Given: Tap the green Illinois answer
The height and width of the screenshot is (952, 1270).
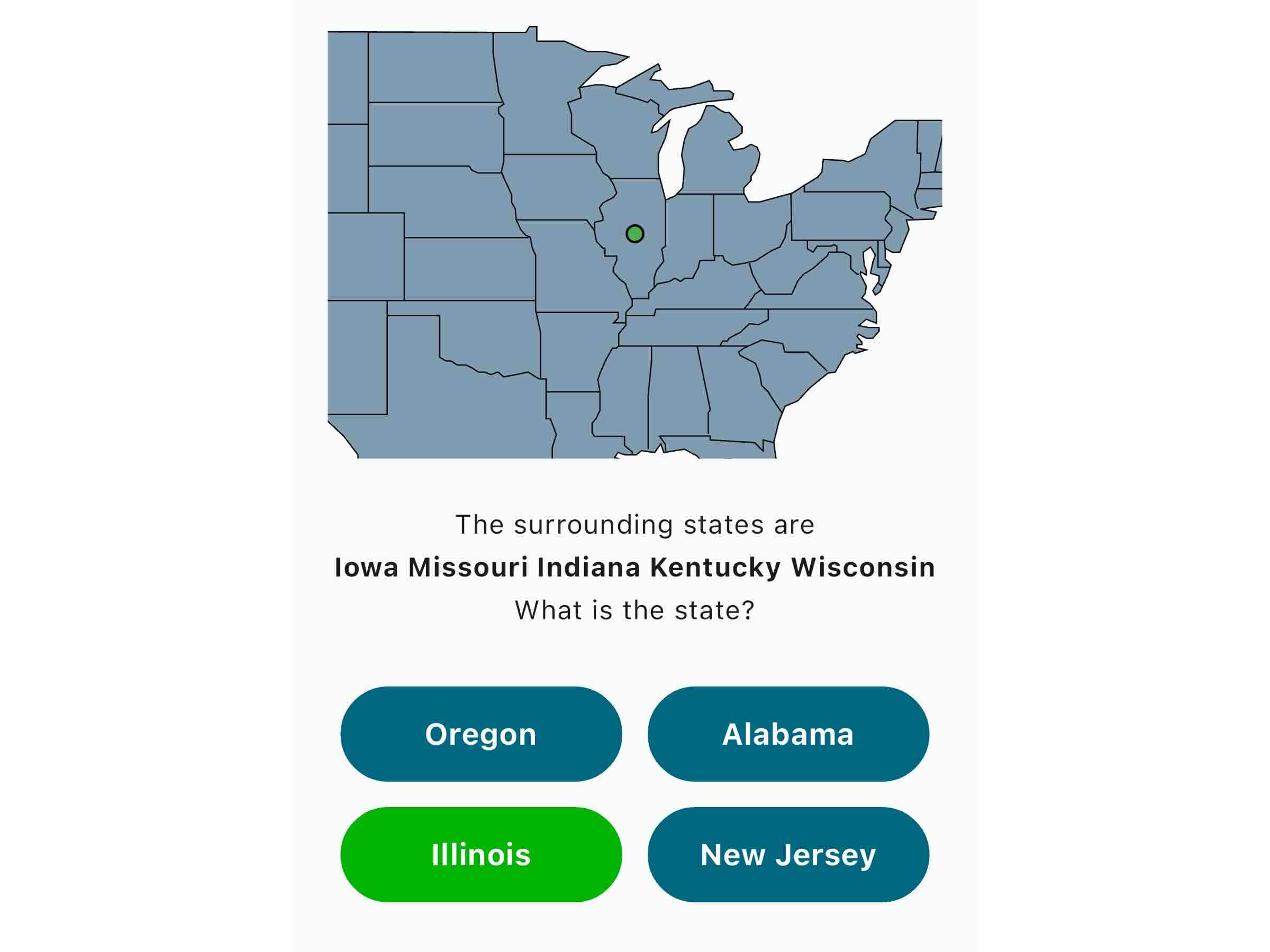Looking at the screenshot, I should point(480,855).
